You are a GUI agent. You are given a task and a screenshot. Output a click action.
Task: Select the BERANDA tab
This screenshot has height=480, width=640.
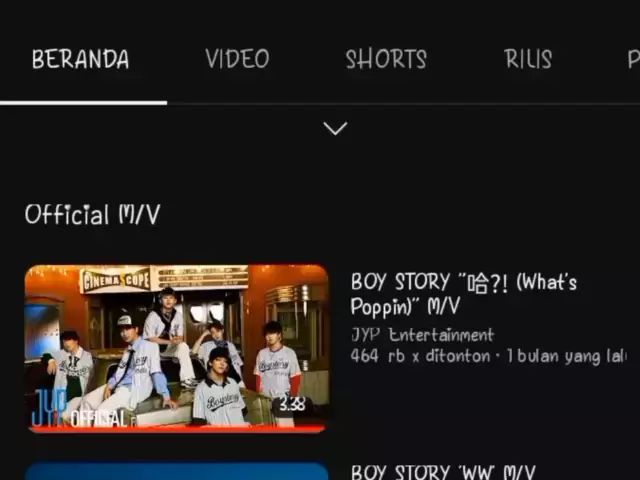click(80, 59)
